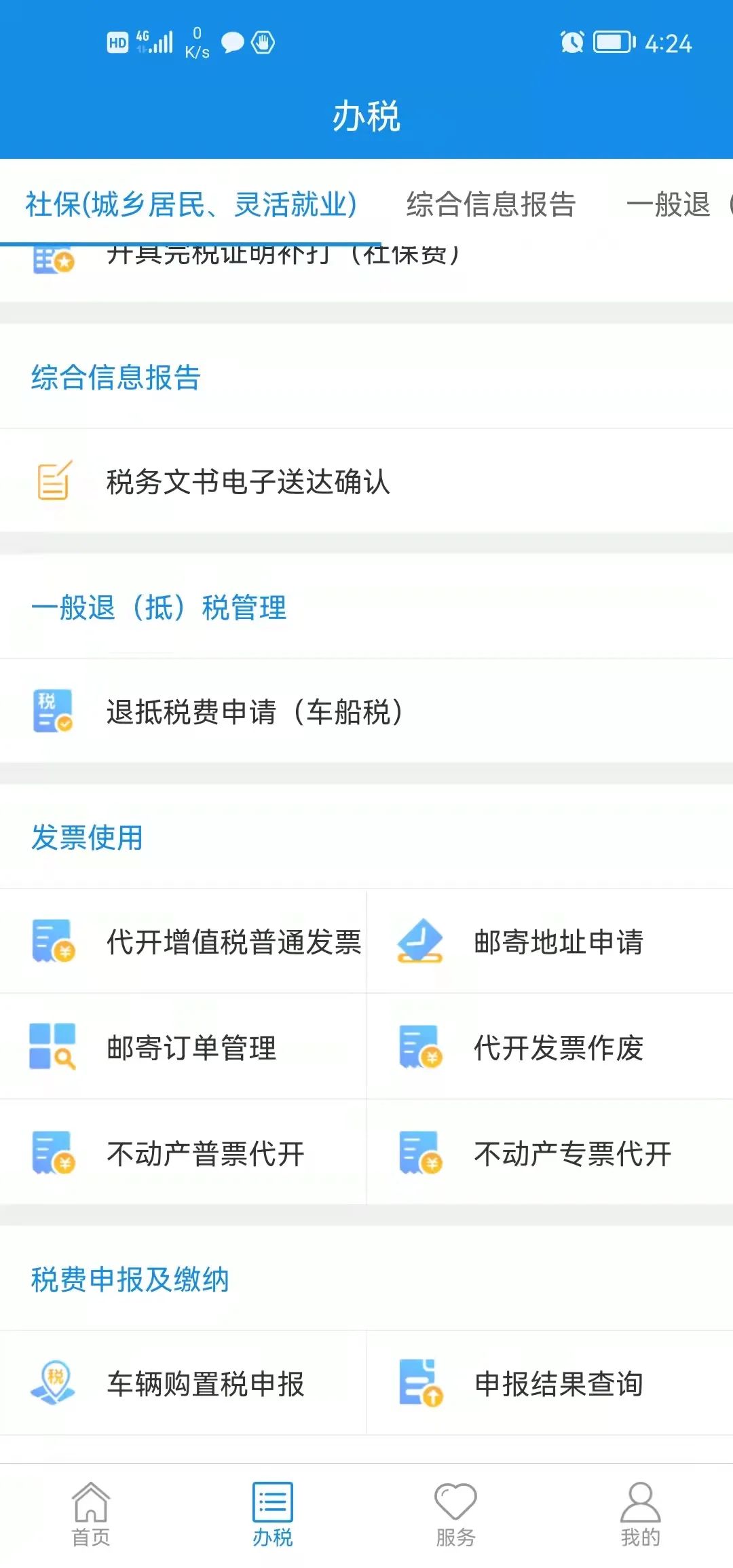Switch to the 一般退 top tab
Image resolution: width=733 pixels, height=1568 pixels.
click(x=668, y=204)
